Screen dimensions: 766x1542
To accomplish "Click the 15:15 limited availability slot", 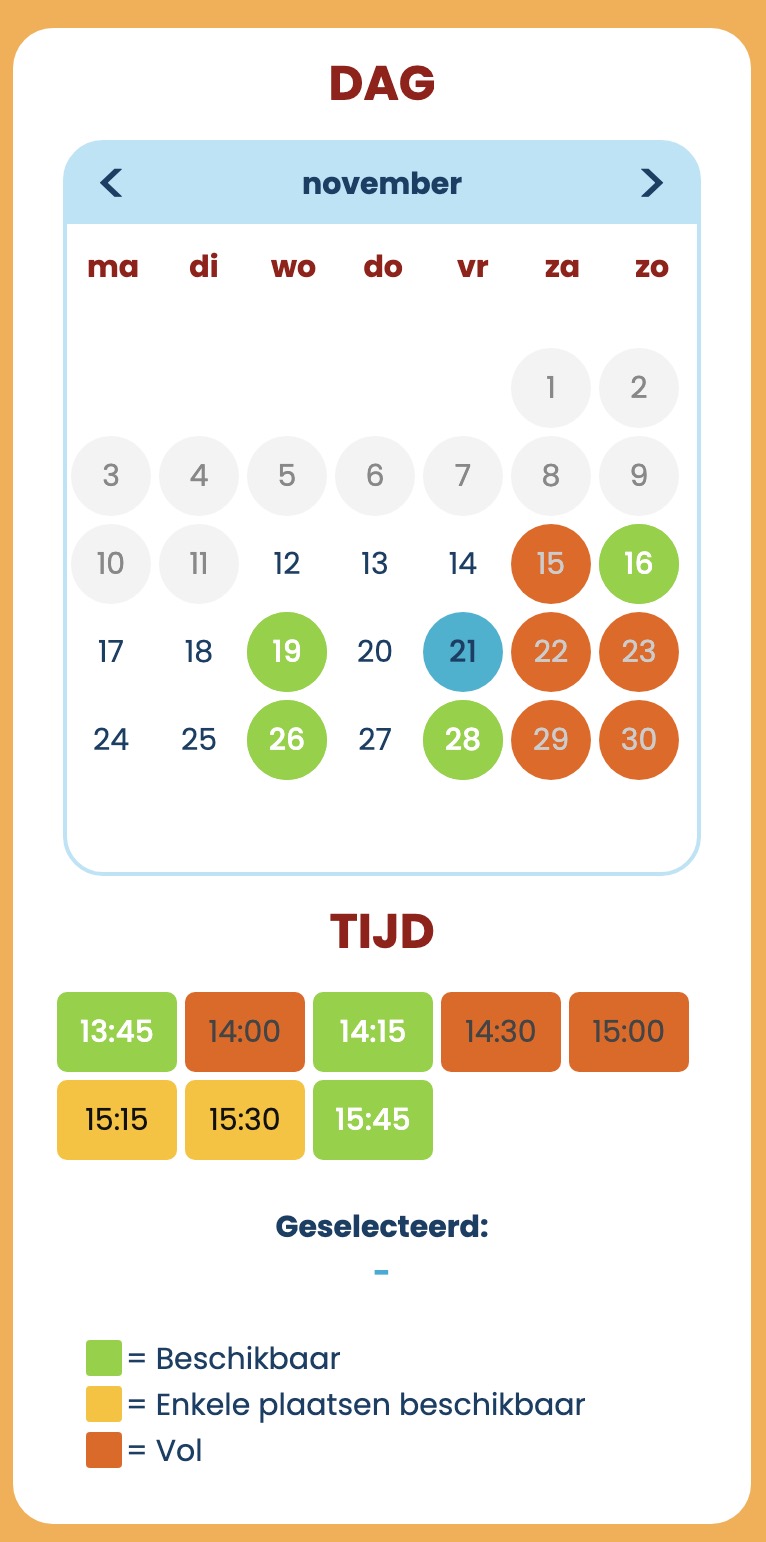I will tap(116, 1119).
